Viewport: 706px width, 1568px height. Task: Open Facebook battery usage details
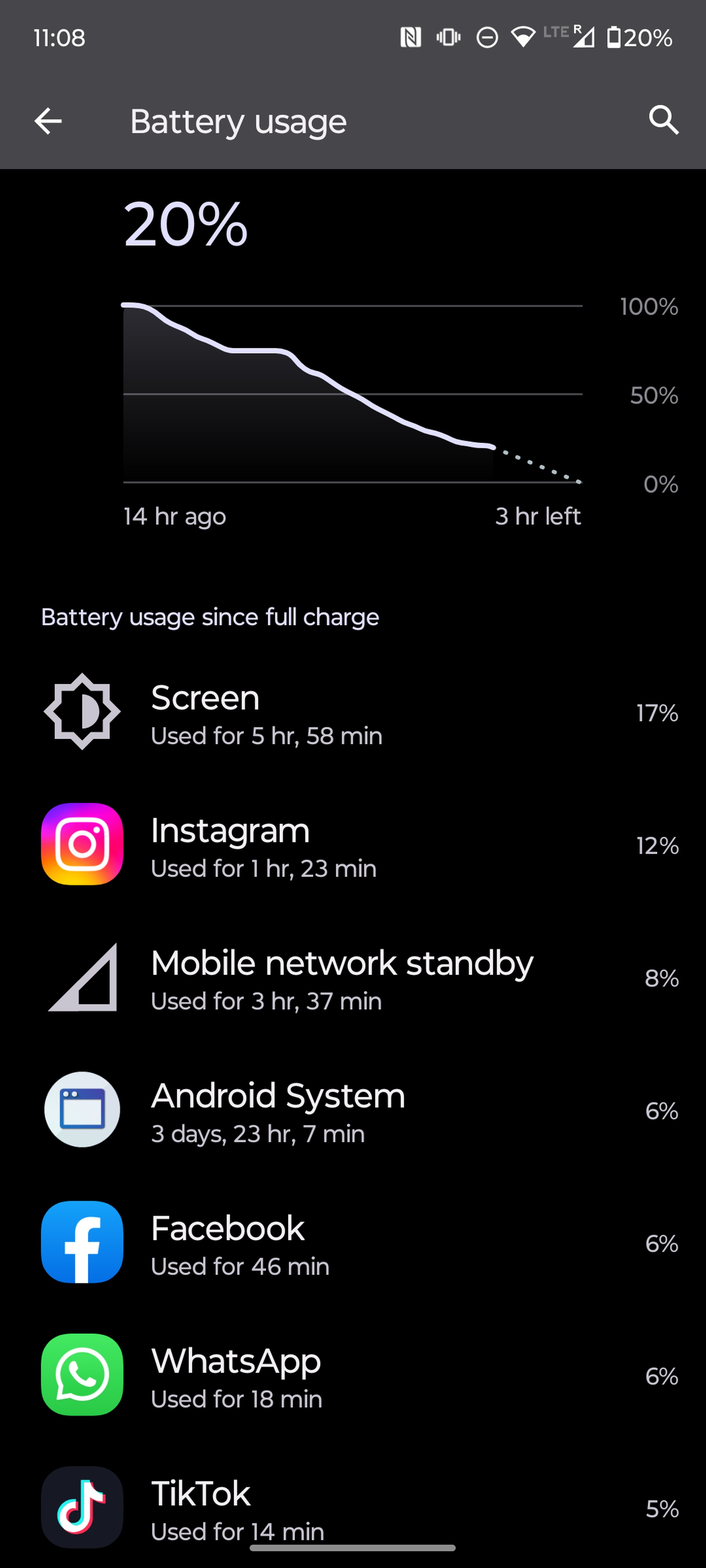coord(353,1242)
